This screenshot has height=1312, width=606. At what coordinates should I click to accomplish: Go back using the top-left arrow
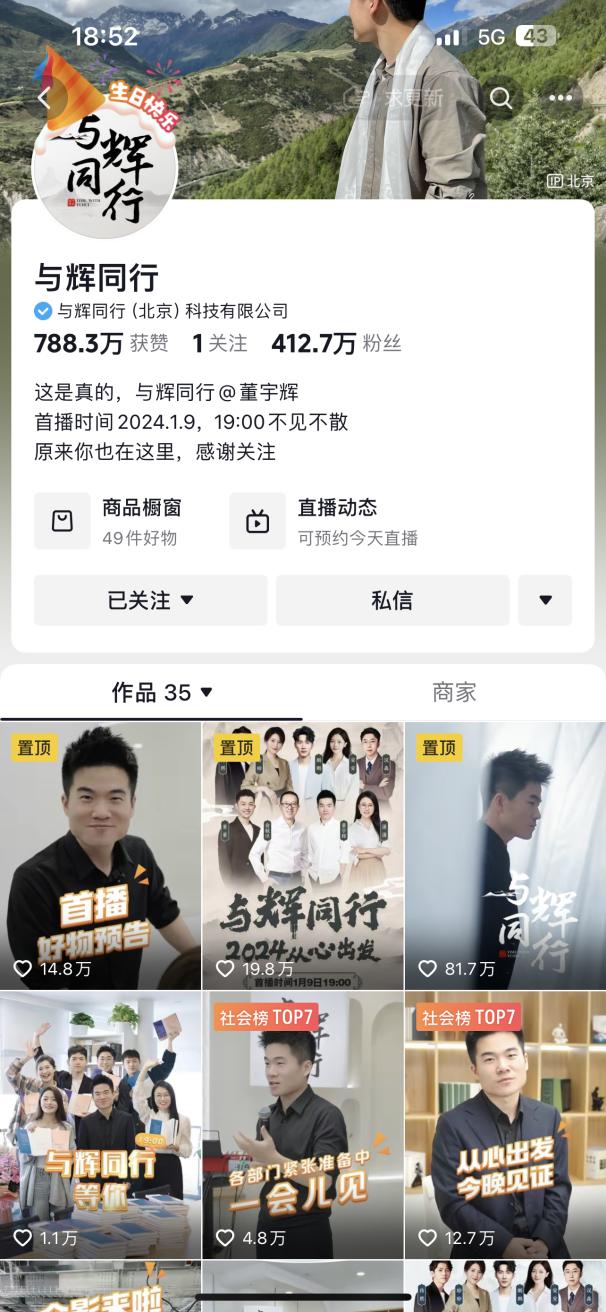click(x=44, y=97)
